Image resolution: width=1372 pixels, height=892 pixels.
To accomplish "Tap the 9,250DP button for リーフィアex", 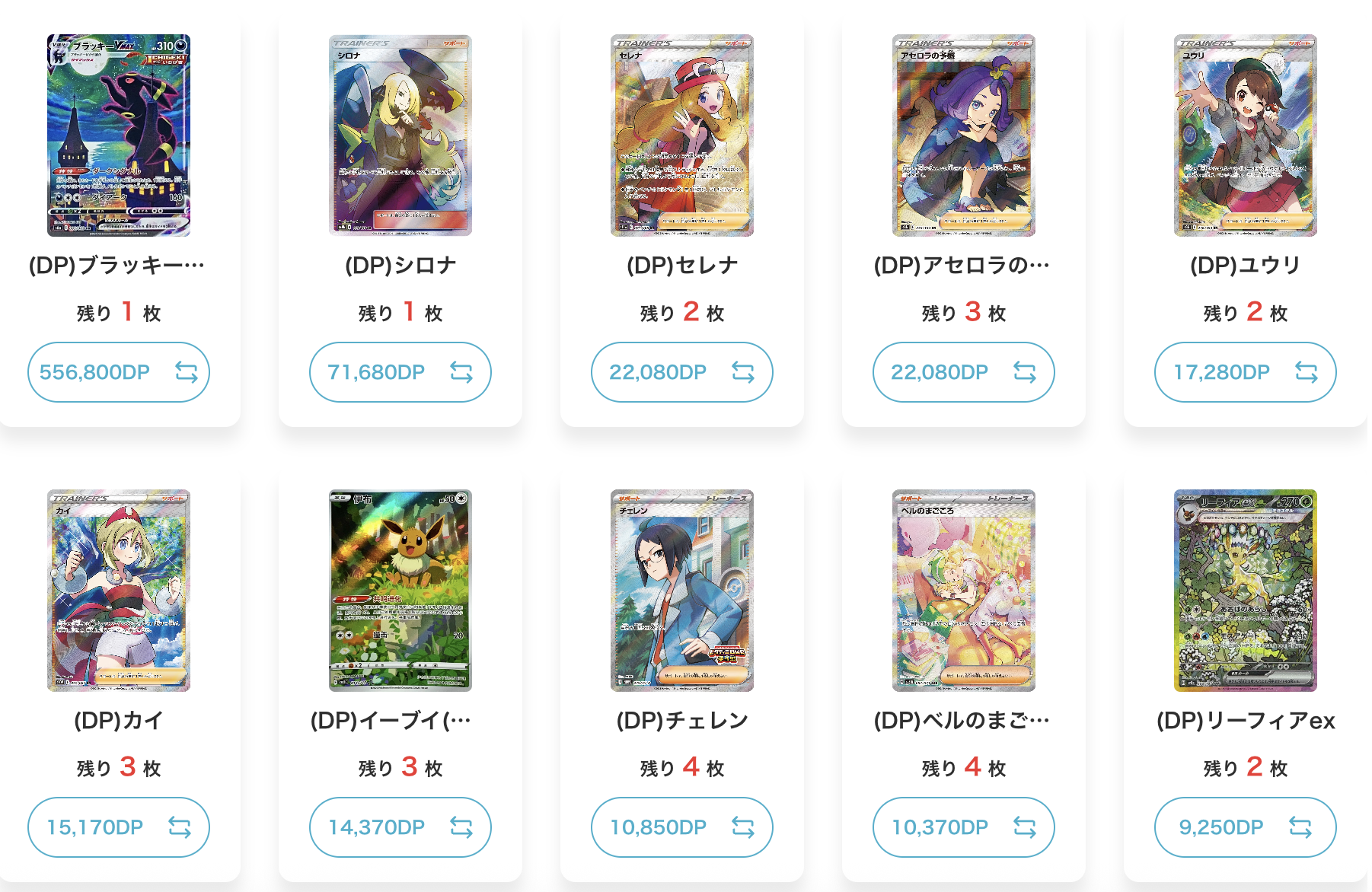I will tap(1245, 827).
